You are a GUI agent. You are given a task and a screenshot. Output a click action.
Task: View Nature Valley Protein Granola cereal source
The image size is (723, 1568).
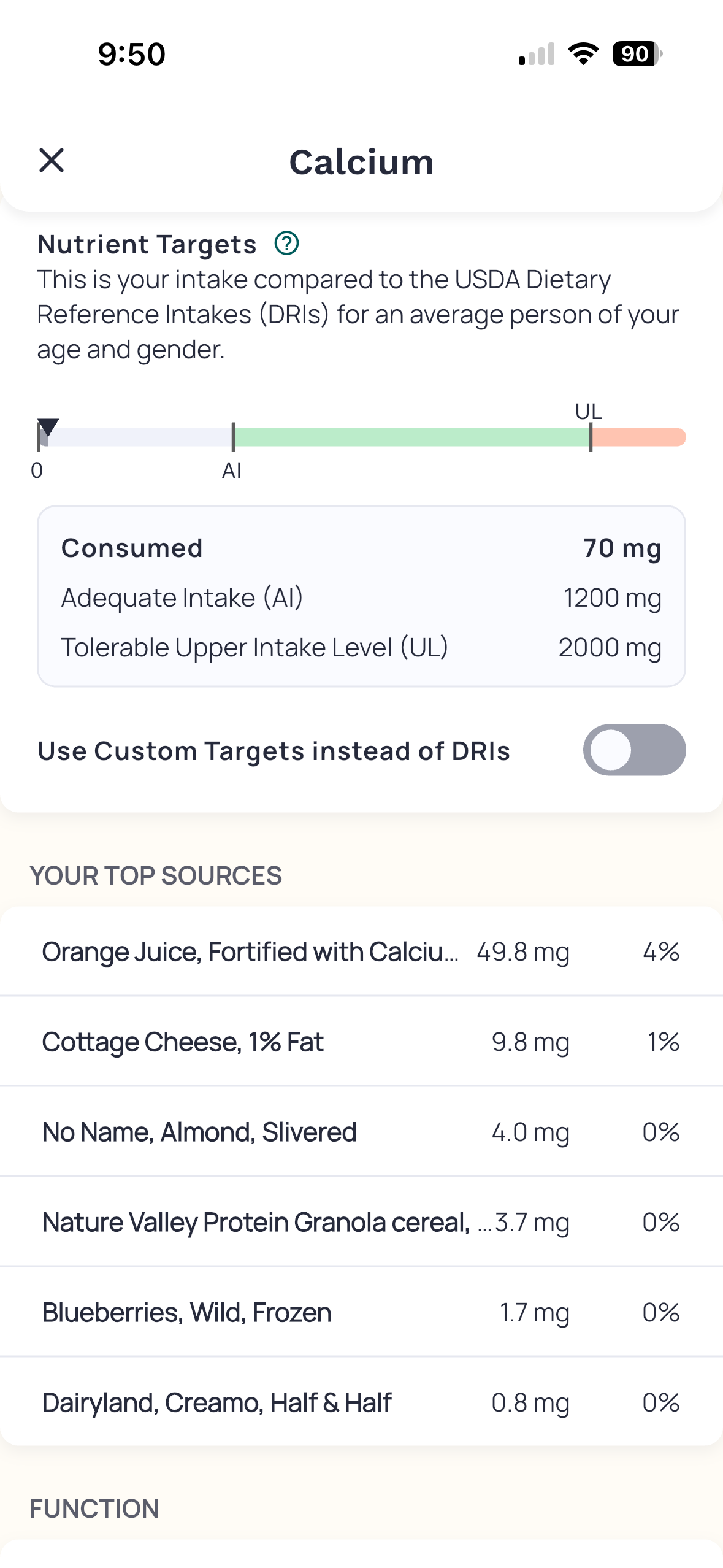pos(361,1222)
